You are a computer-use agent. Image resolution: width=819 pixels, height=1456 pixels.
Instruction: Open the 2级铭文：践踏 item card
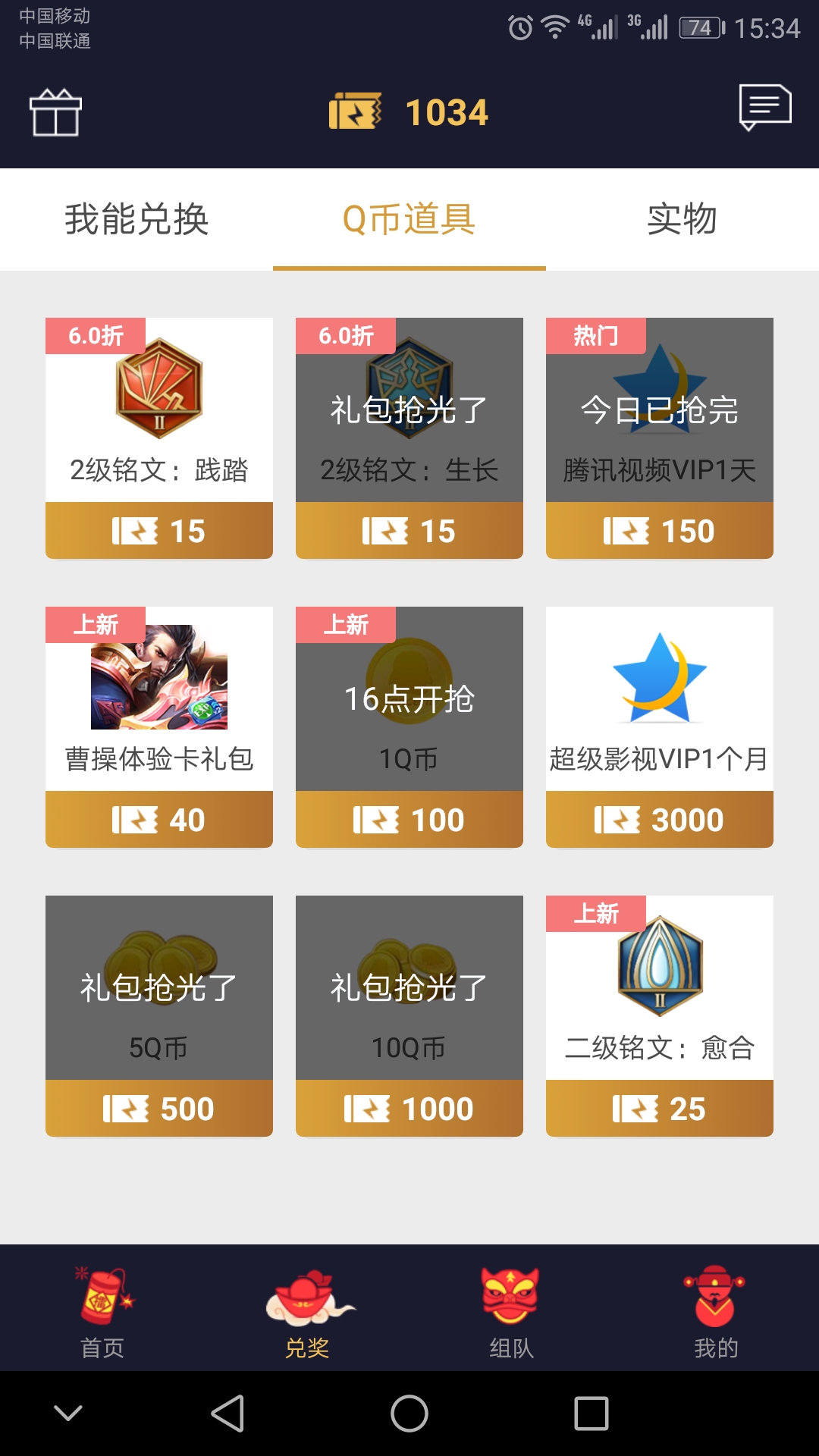[x=159, y=438]
